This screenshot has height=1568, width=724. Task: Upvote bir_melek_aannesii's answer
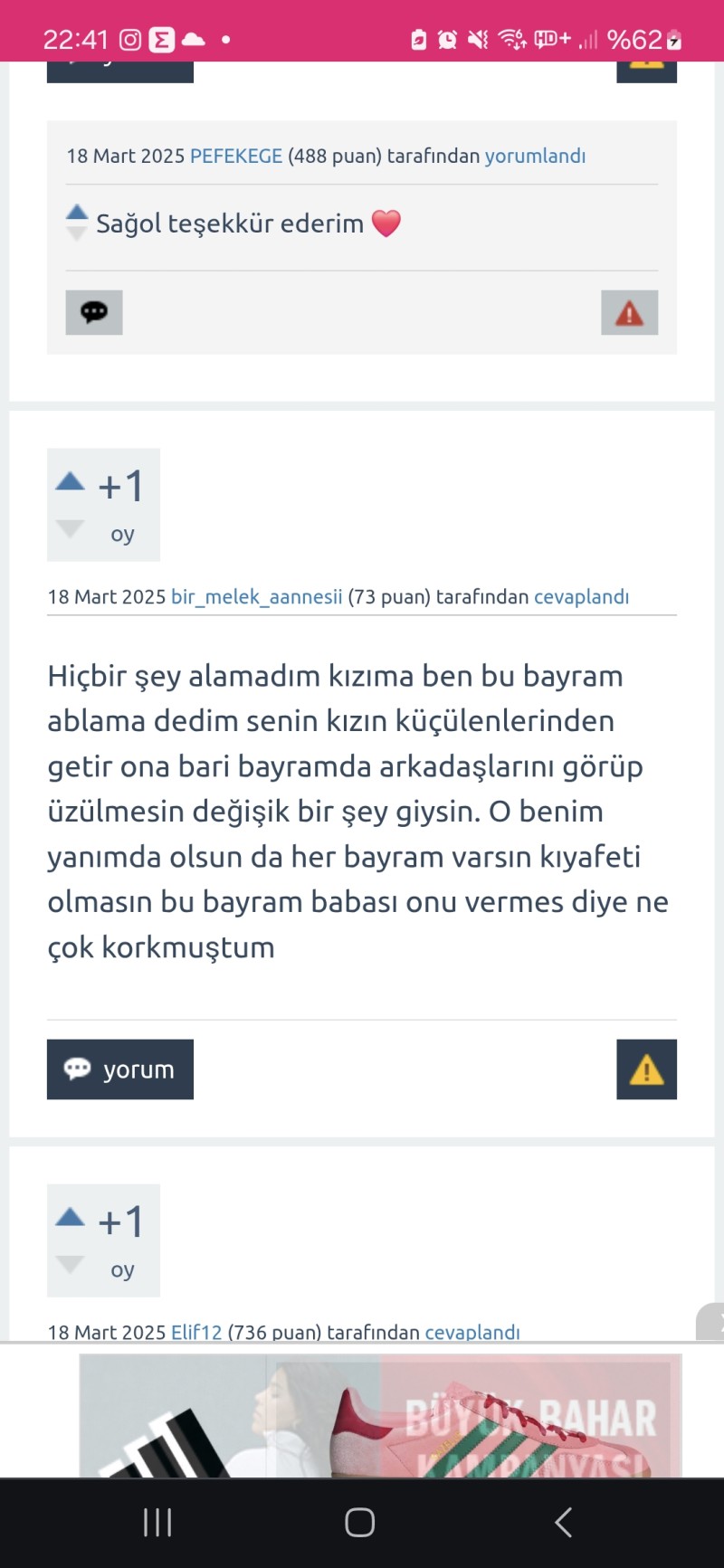[70, 481]
